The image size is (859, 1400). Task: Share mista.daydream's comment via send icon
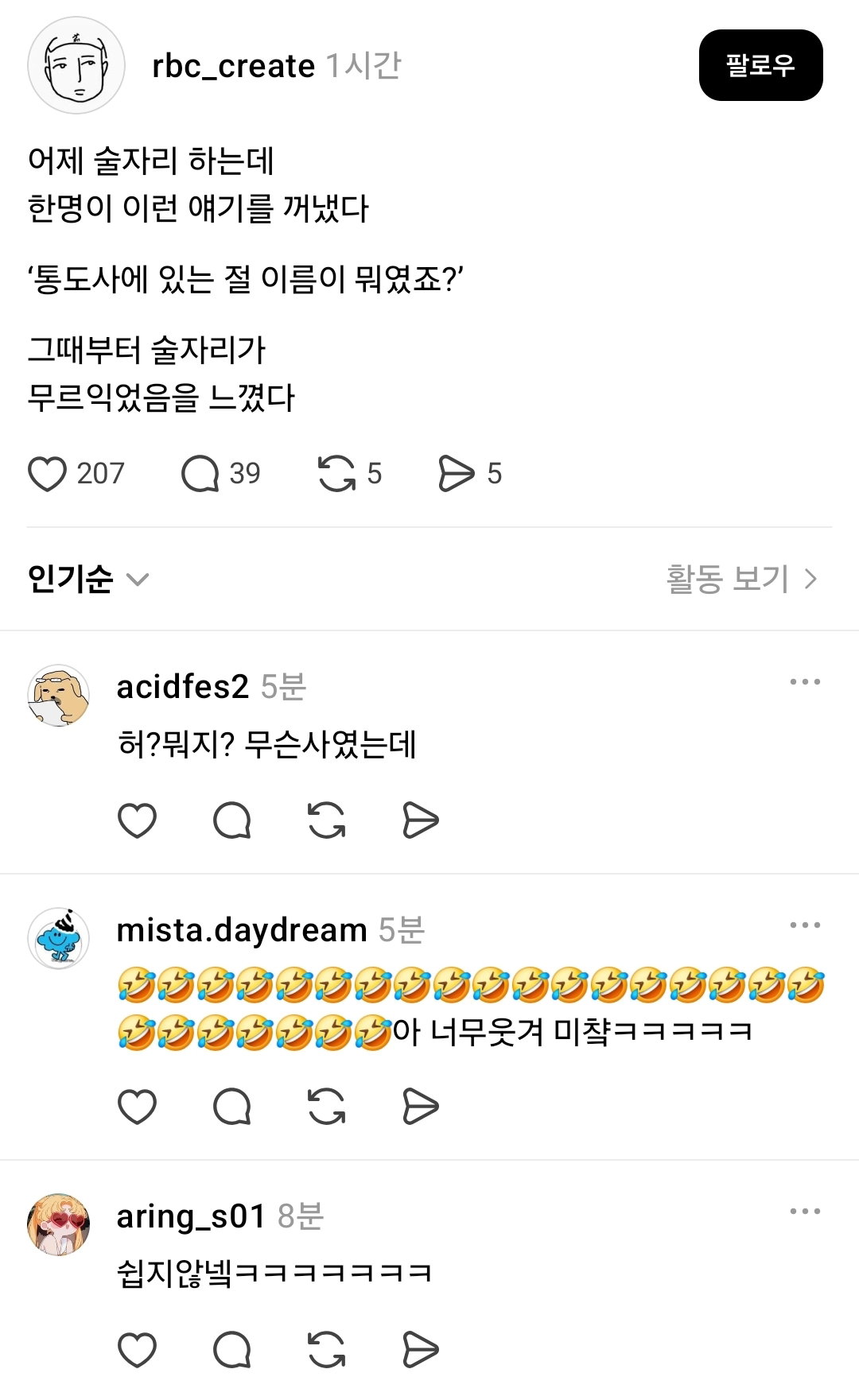421,1107
